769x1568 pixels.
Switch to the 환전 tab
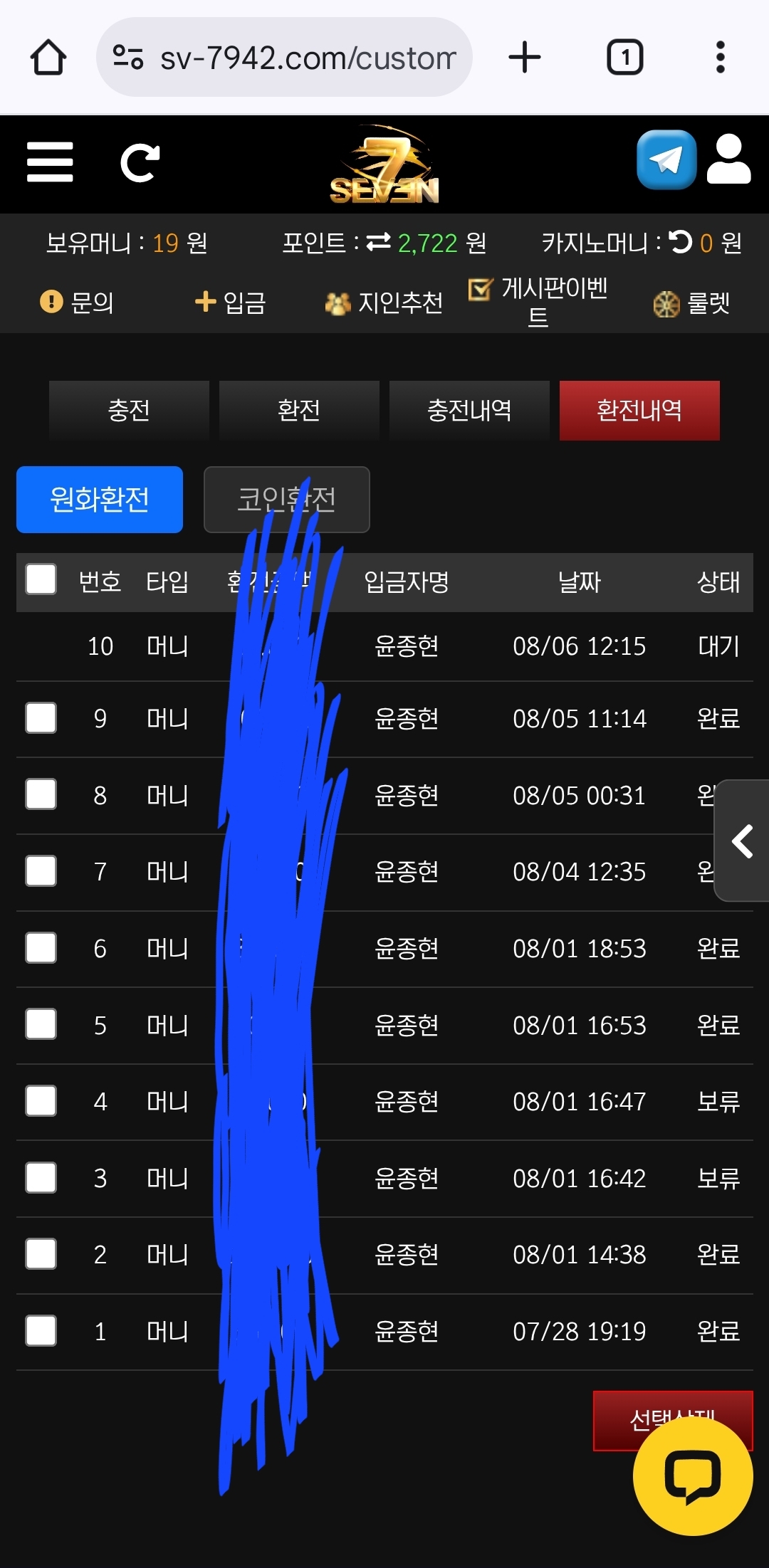tap(299, 410)
